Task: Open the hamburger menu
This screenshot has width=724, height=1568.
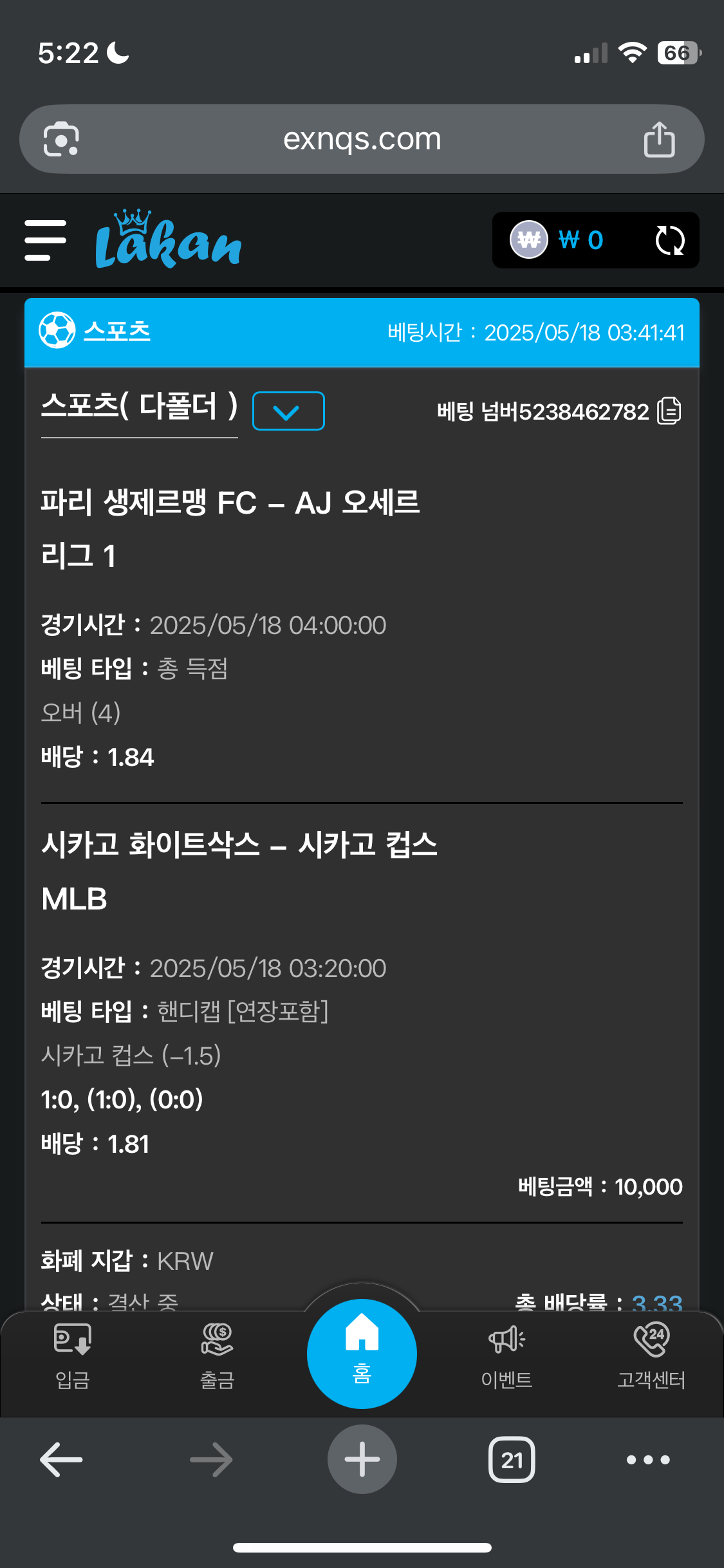Action: (45, 240)
